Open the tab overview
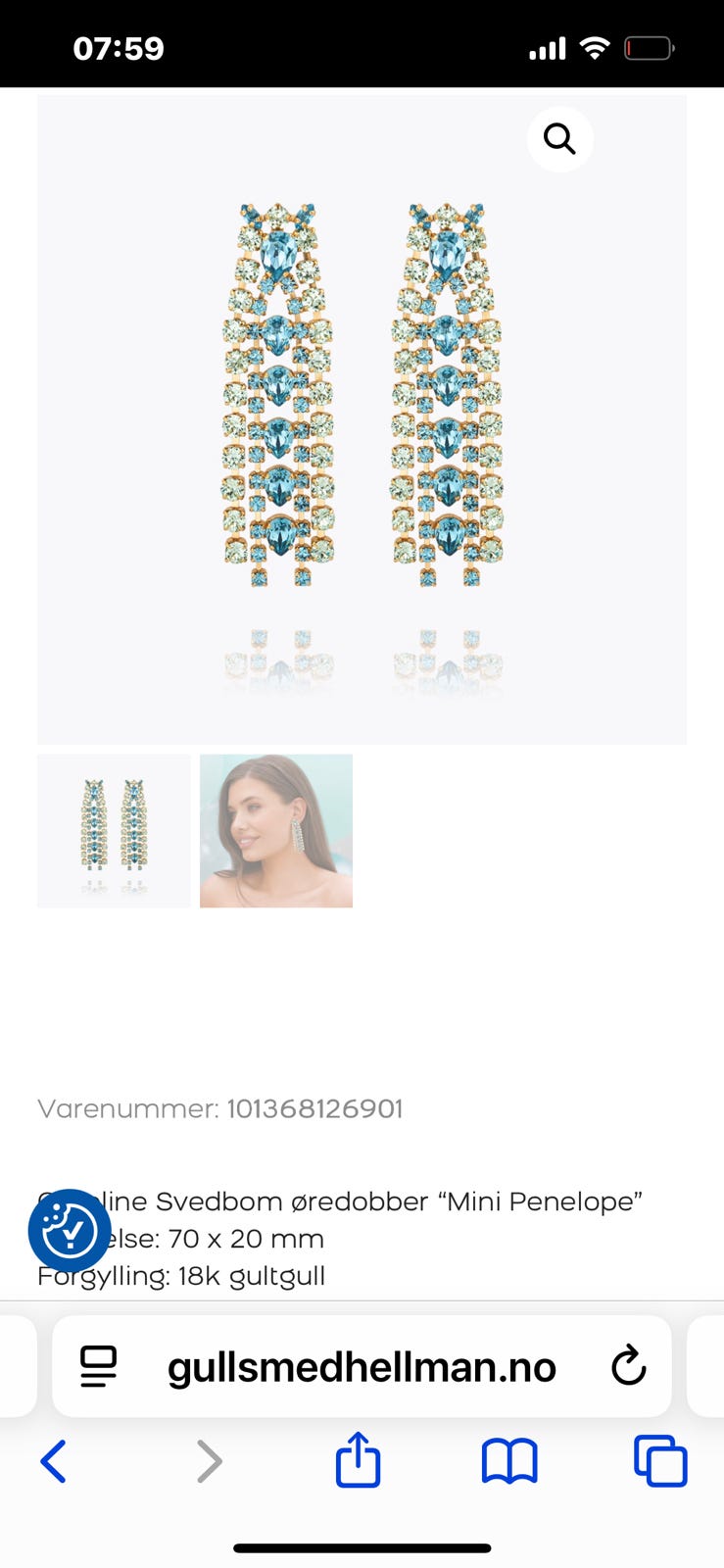 point(659,1460)
